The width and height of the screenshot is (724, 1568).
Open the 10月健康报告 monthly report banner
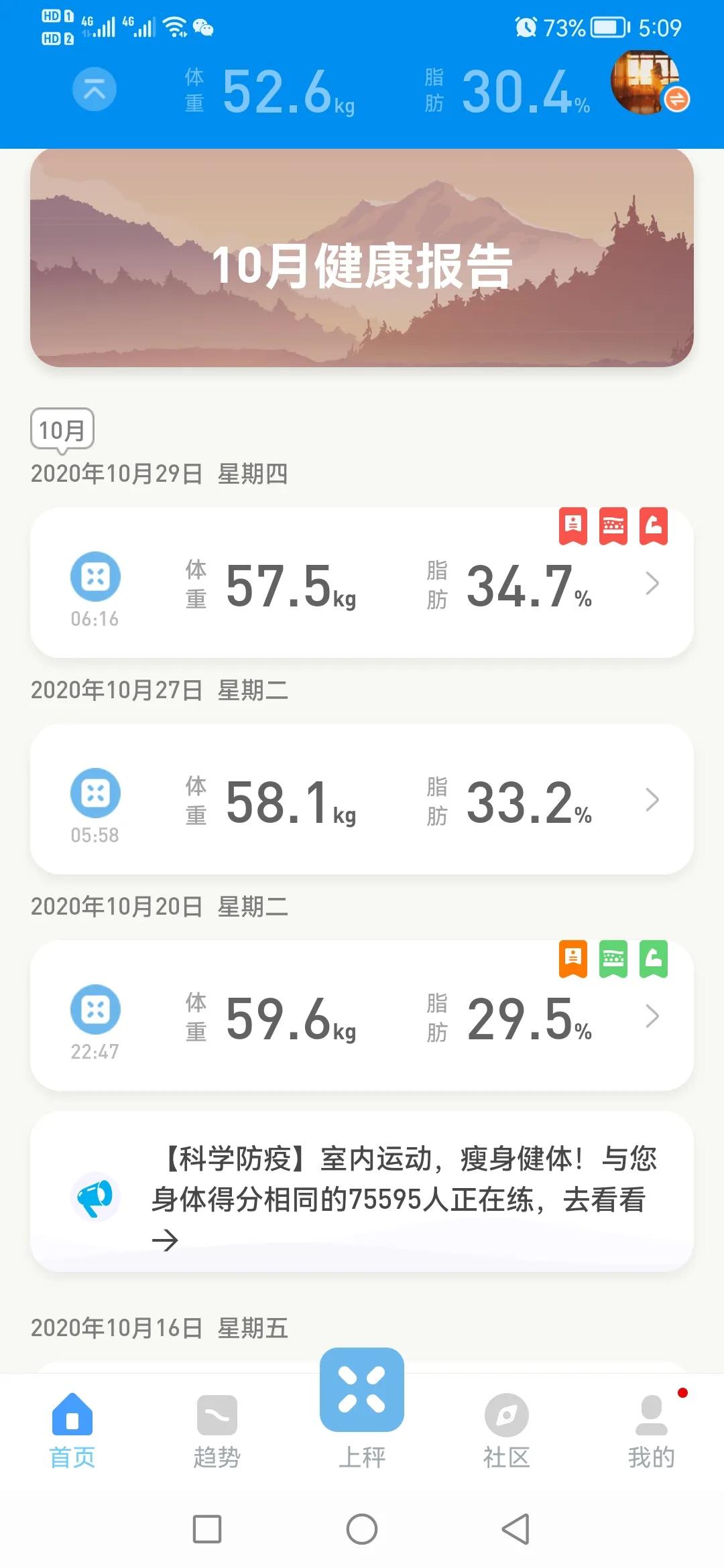click(x=362, y=260)
